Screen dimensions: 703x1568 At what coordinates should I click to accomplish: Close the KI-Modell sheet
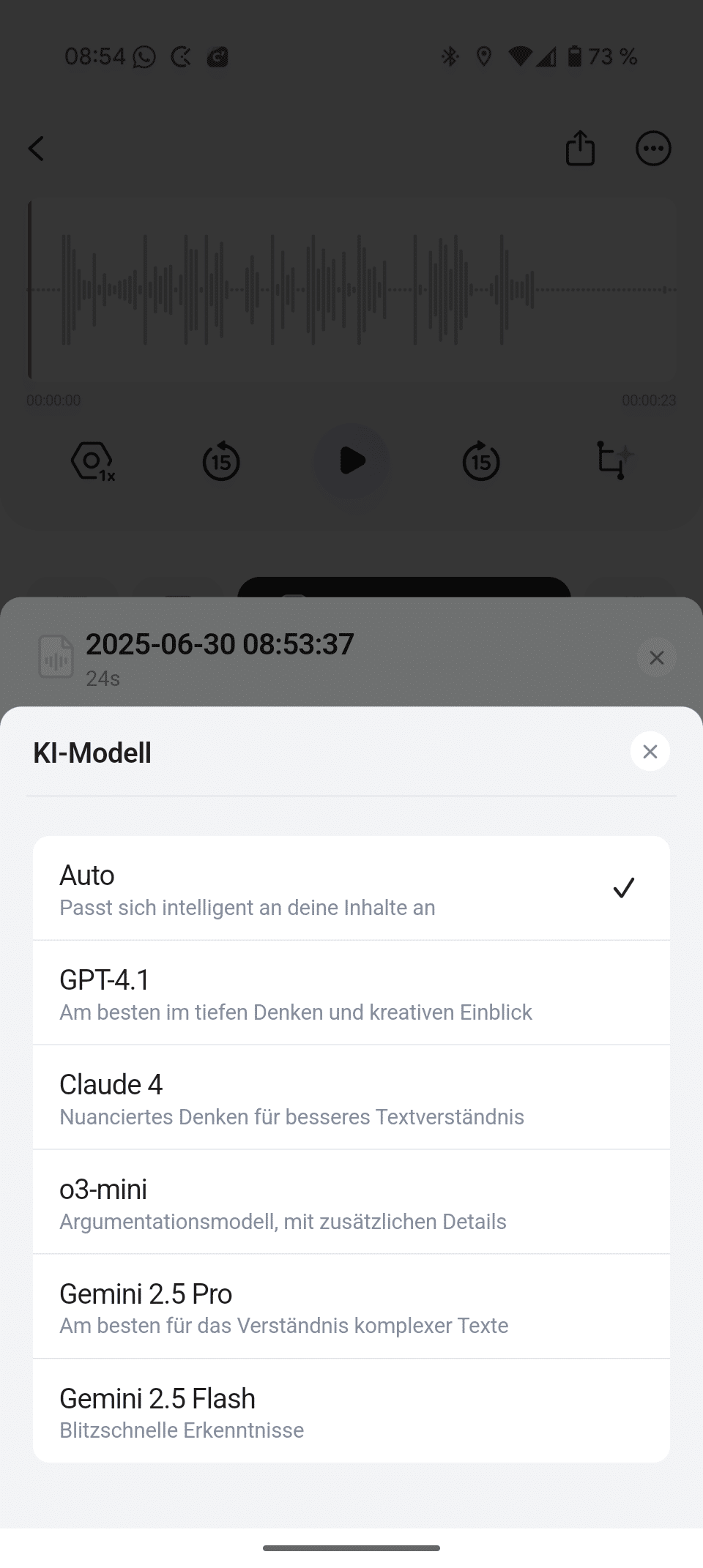(650, 752)
